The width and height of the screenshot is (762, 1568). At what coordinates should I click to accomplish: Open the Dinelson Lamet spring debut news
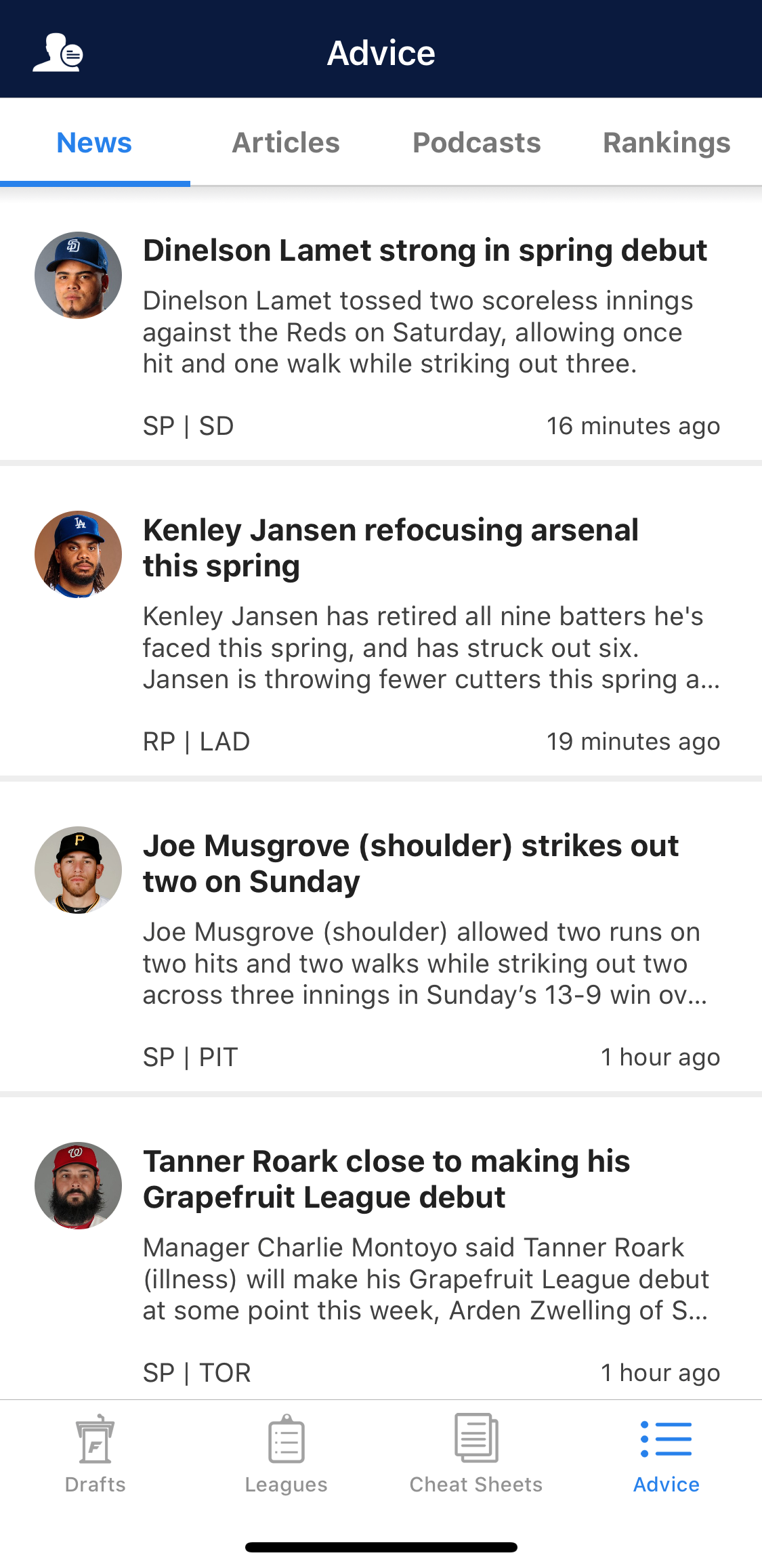(425, 251)
